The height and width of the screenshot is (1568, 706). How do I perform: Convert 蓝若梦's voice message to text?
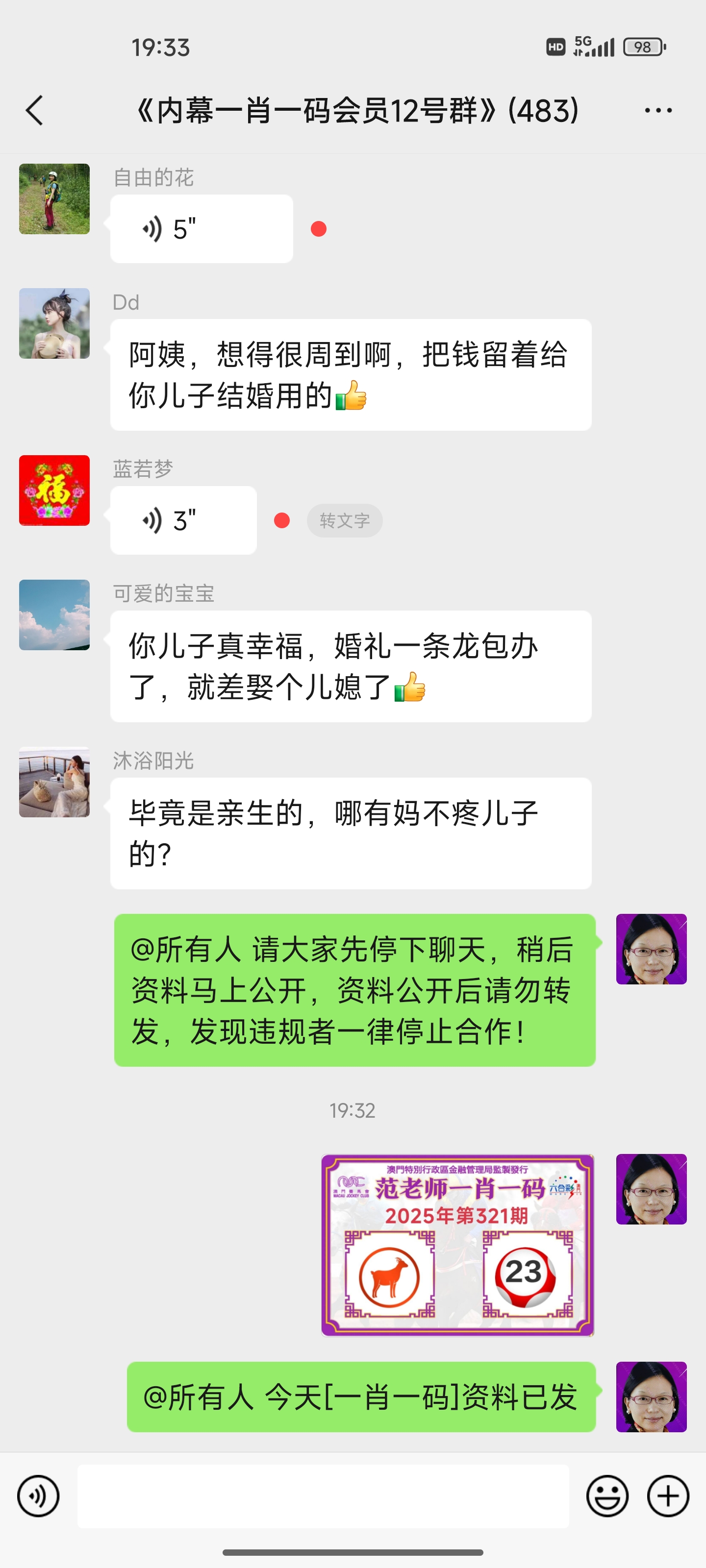click(344, 521)
